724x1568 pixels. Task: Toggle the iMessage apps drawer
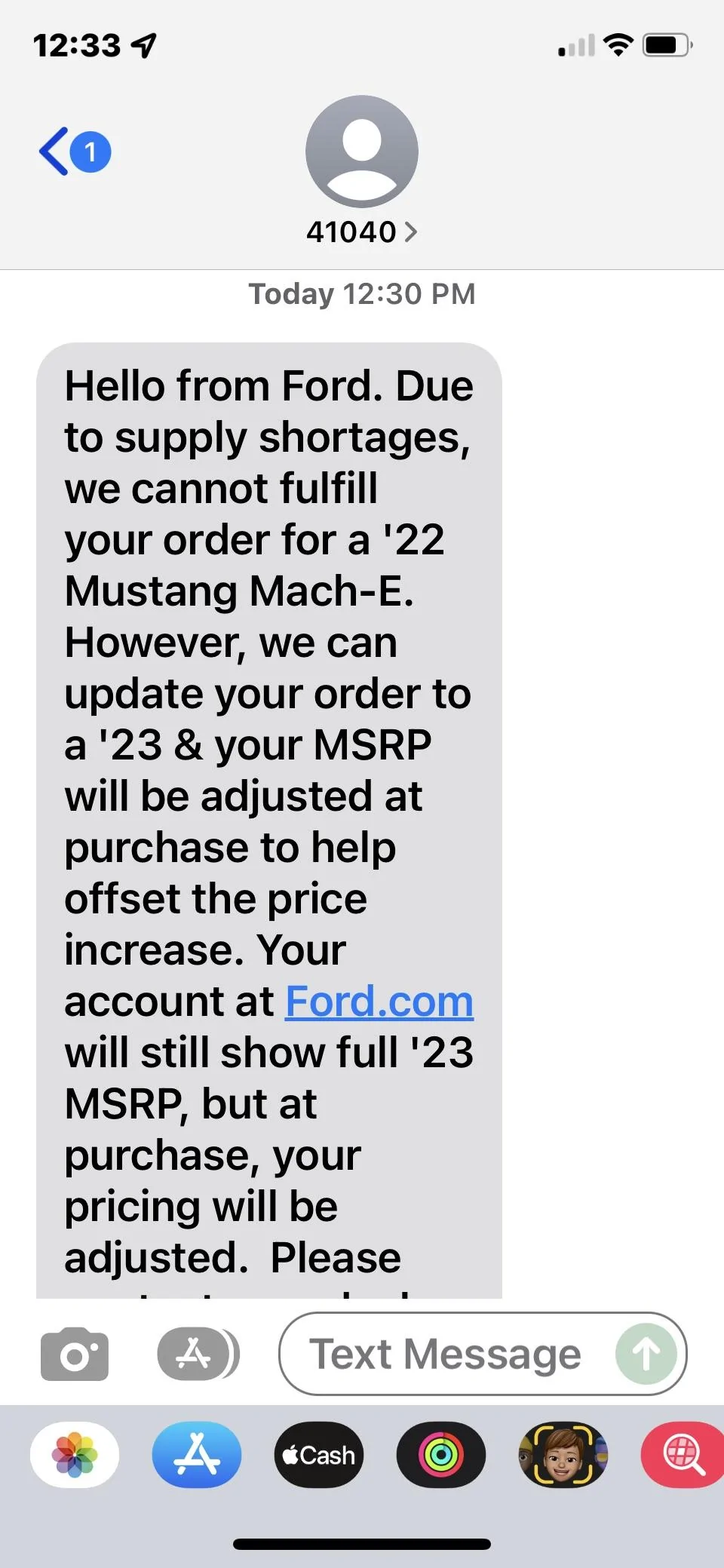(196, 1355)
